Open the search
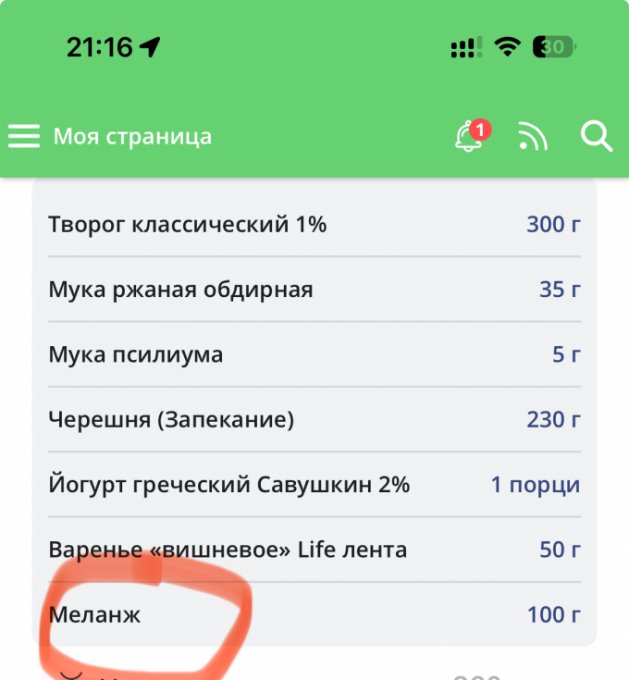Image resolution: width=629 pixels, height=680 pixels. click(x=596, y=137)
